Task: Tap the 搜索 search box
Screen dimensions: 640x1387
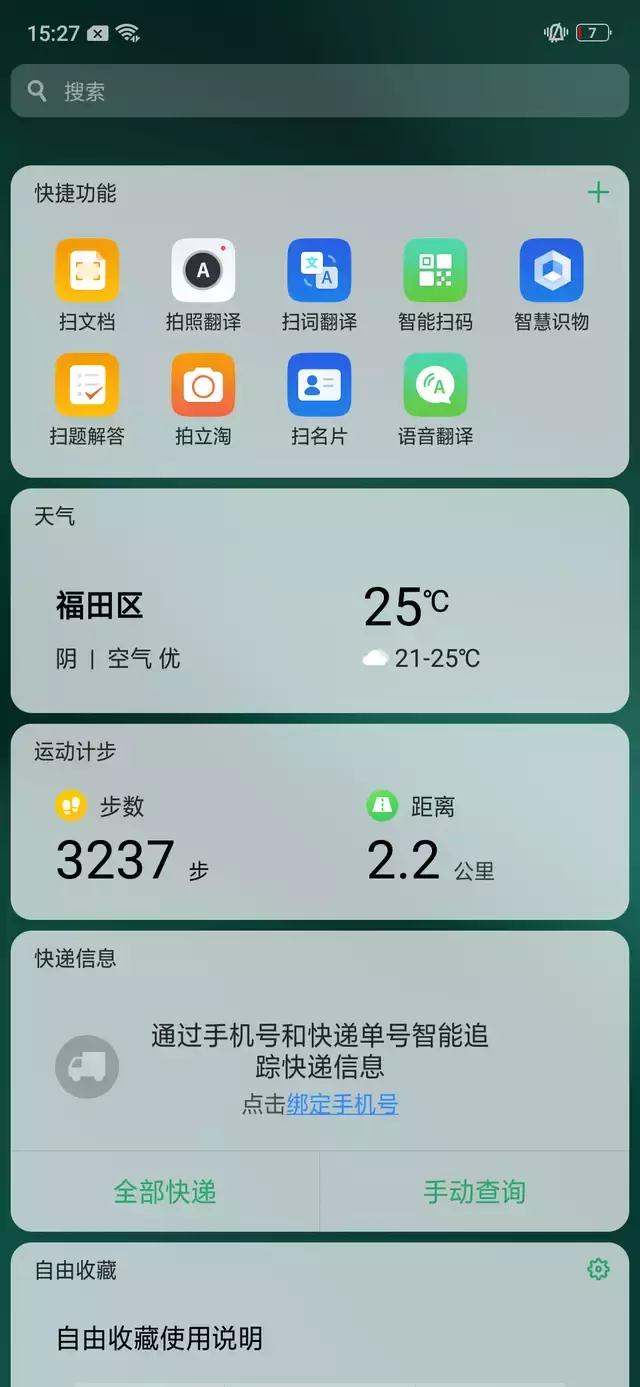Action: point(320,91)
